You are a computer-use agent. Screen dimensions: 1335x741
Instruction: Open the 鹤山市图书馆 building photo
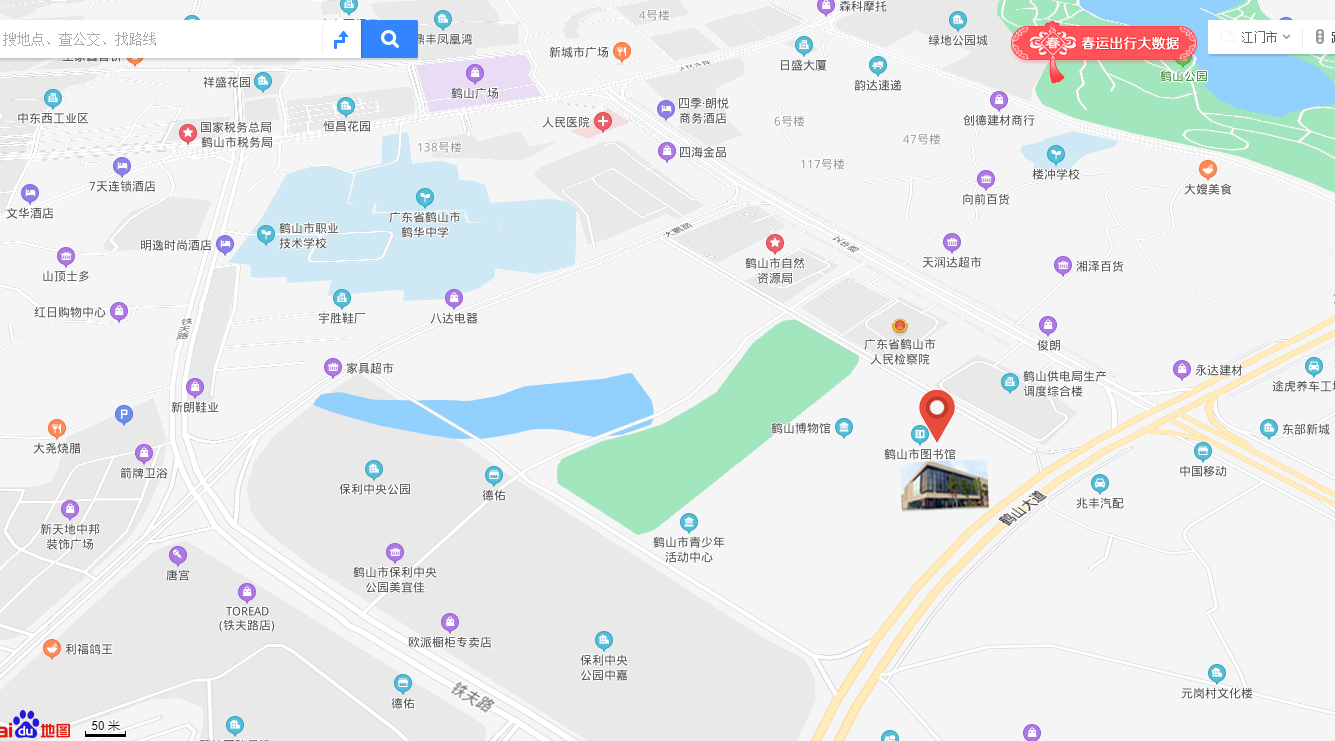click(x=944, y=485)
